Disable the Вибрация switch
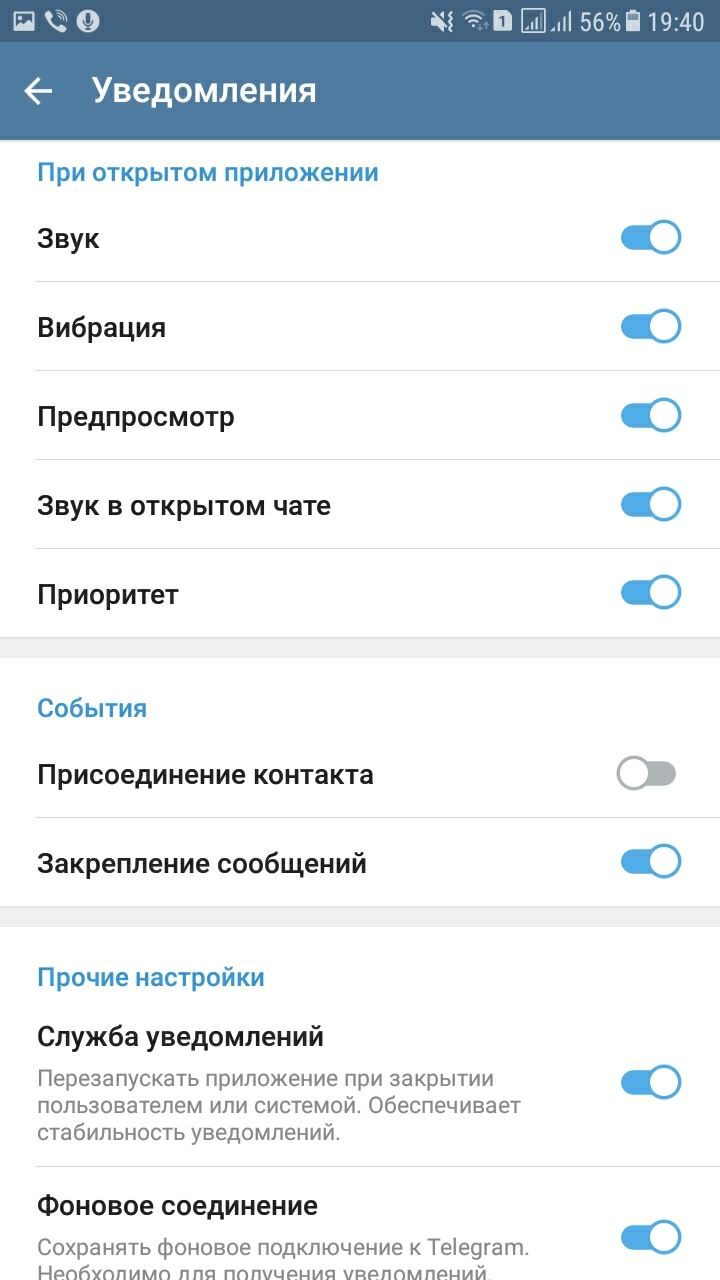 click(651, 327)
